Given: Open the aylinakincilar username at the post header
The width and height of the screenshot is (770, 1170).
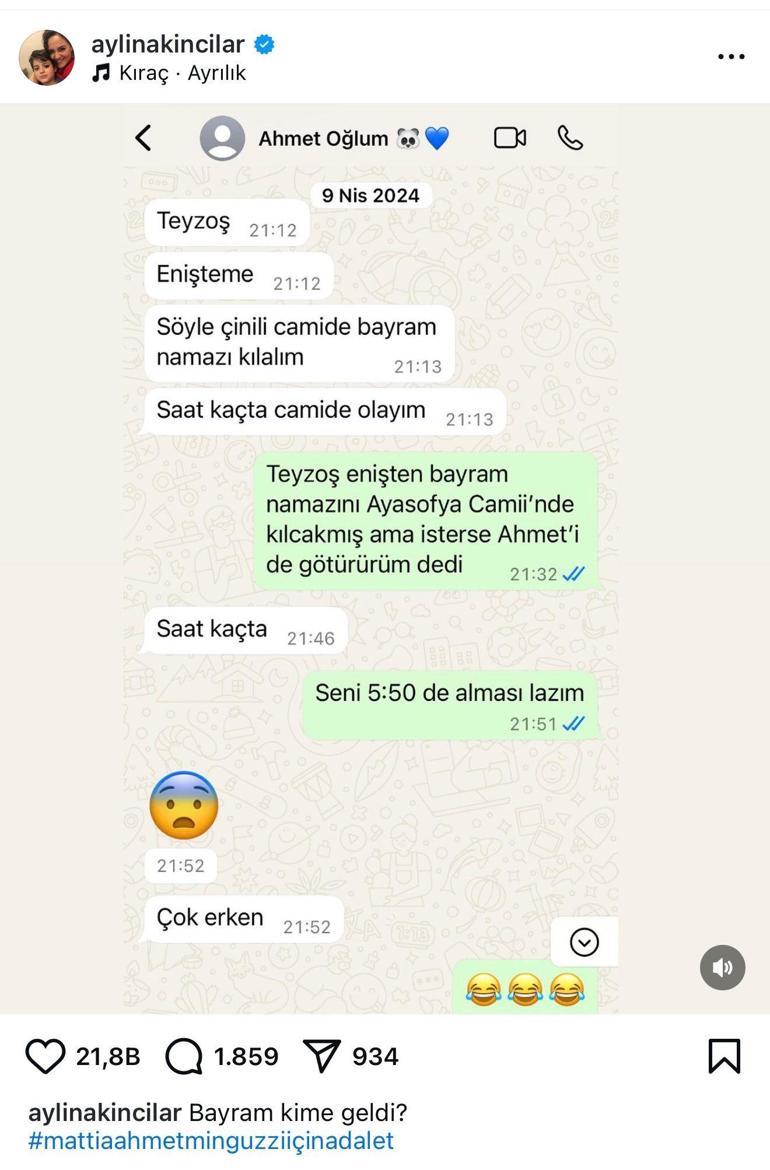Looking at the screenshot, I should click(168, 44).
